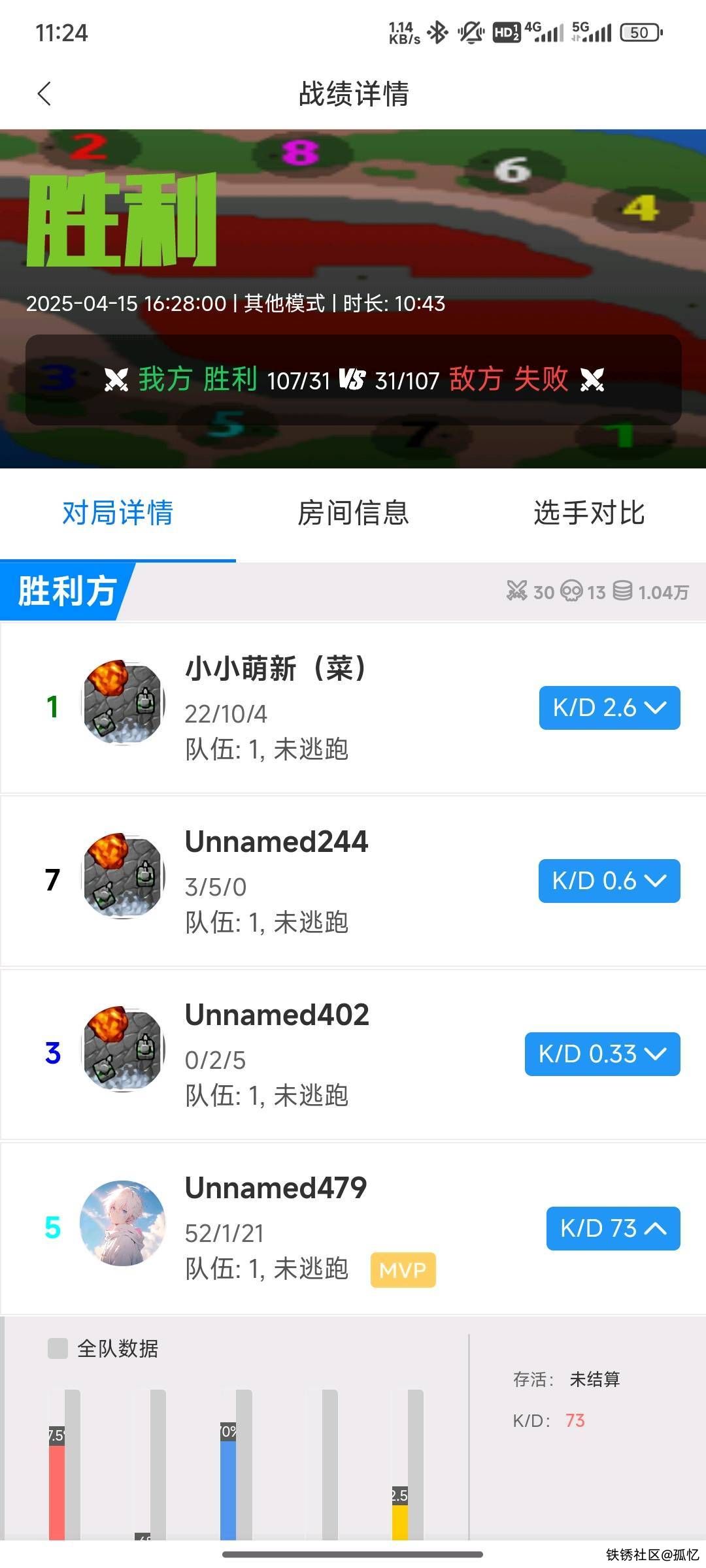
Task: Expand K/D 0.33 for Unnamed402
Action: pyautogui.click(x=602, y=1054)
